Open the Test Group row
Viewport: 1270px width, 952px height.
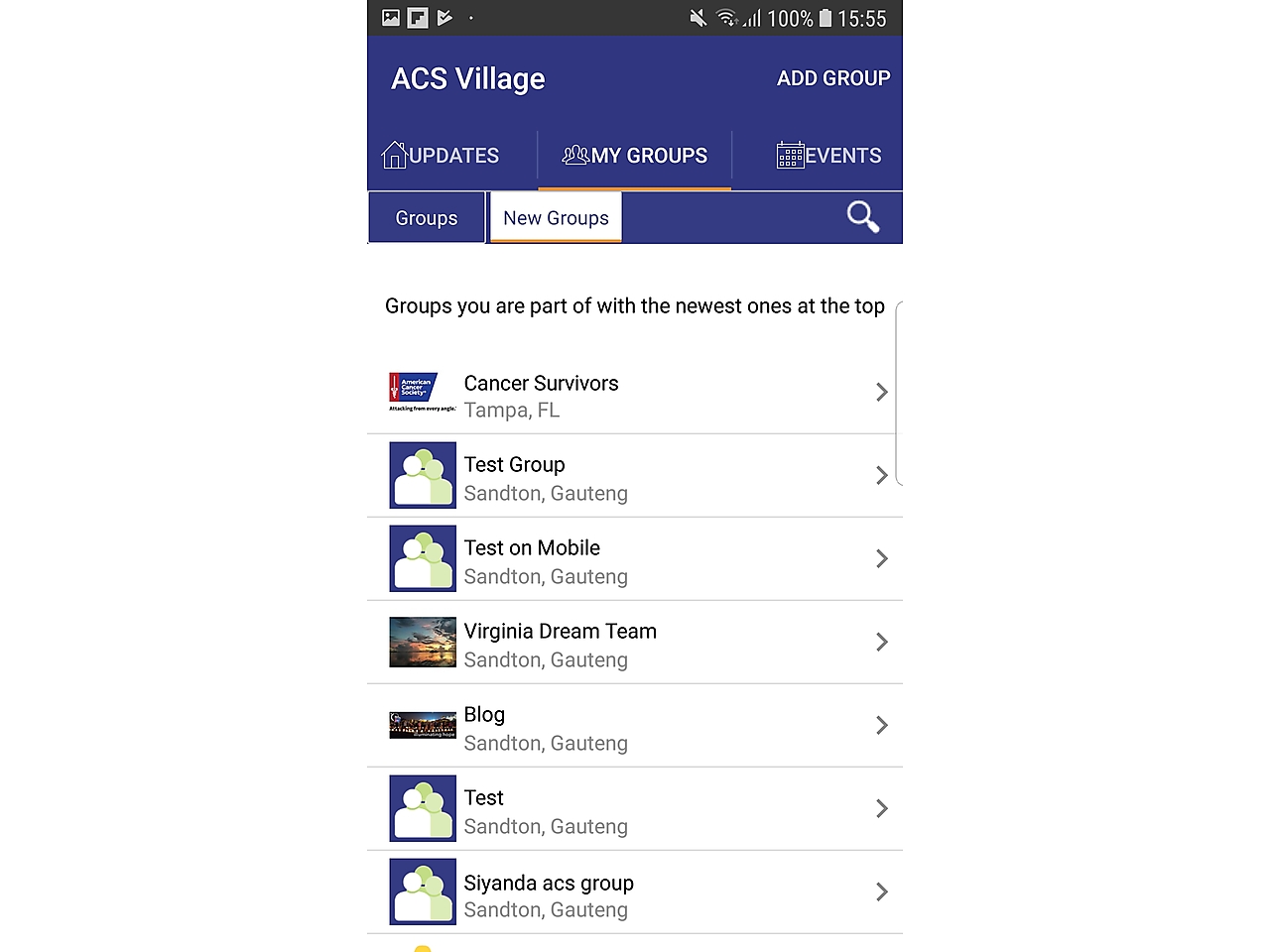(635, 477)
